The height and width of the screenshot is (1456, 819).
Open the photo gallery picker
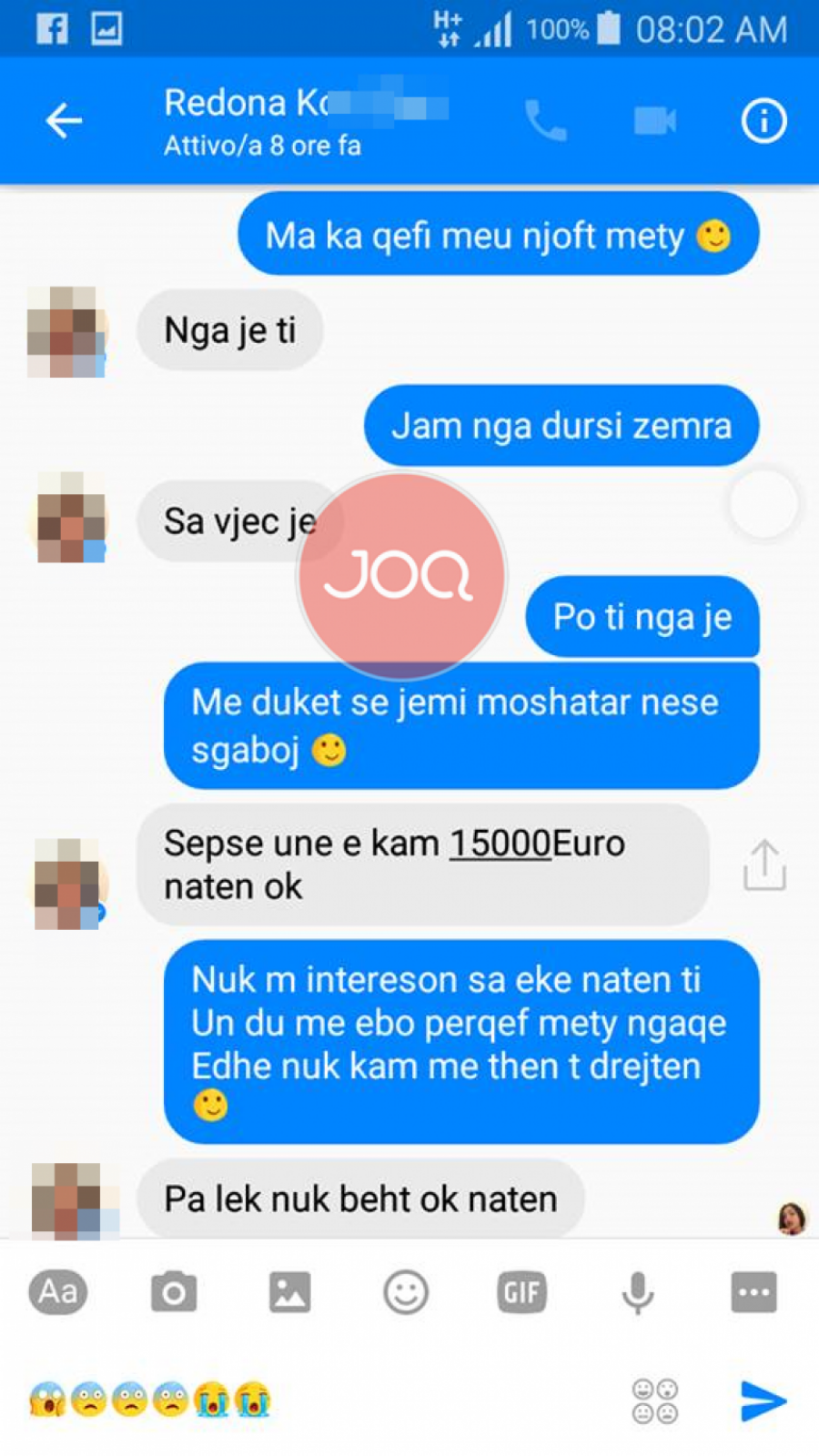point(289,1292)
